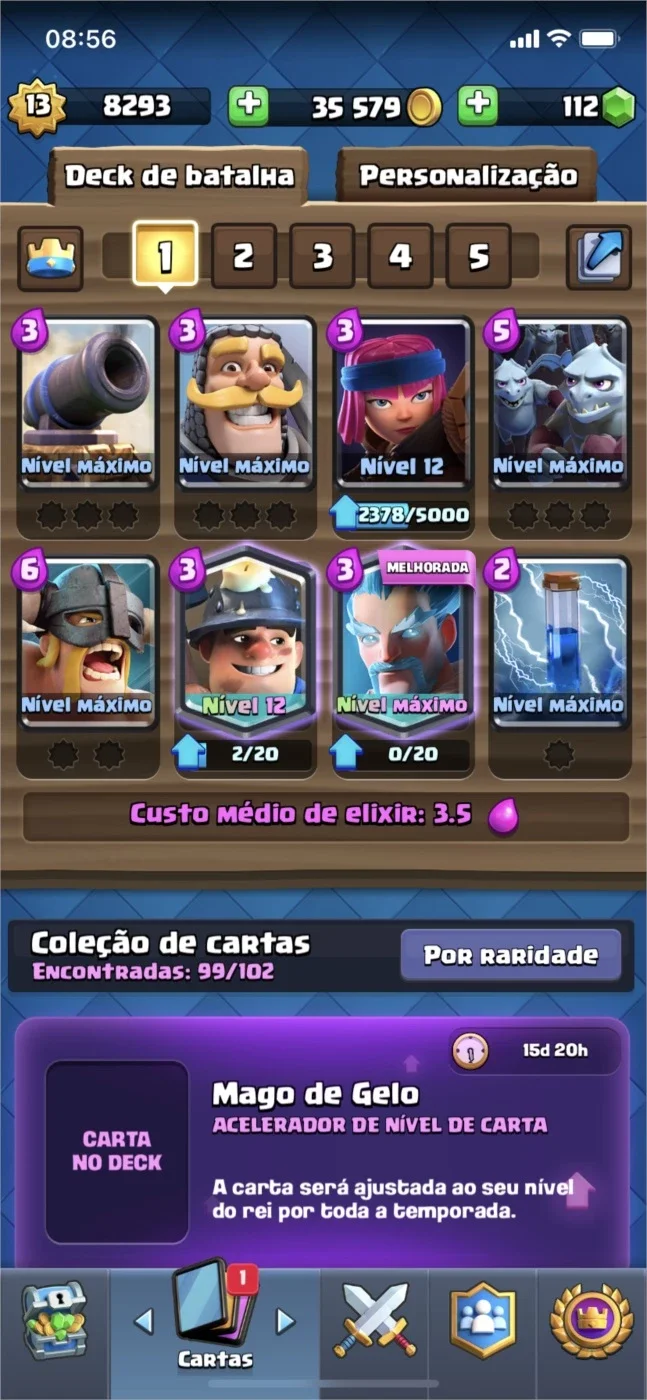
Task: Select deck slot 5
Action: click(479, 257)
